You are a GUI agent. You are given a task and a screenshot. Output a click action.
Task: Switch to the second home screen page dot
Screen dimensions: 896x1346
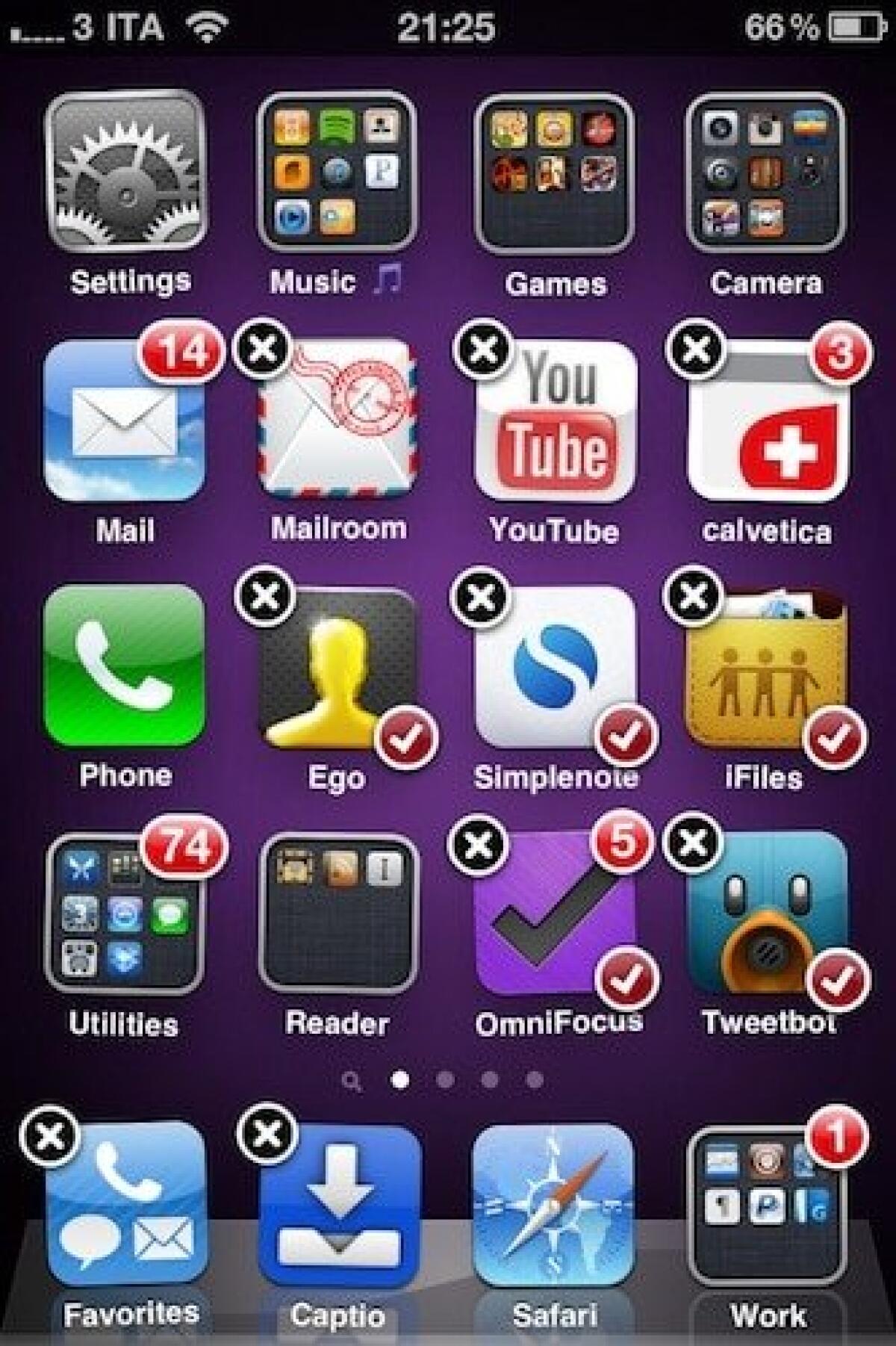click(446, 1081)
